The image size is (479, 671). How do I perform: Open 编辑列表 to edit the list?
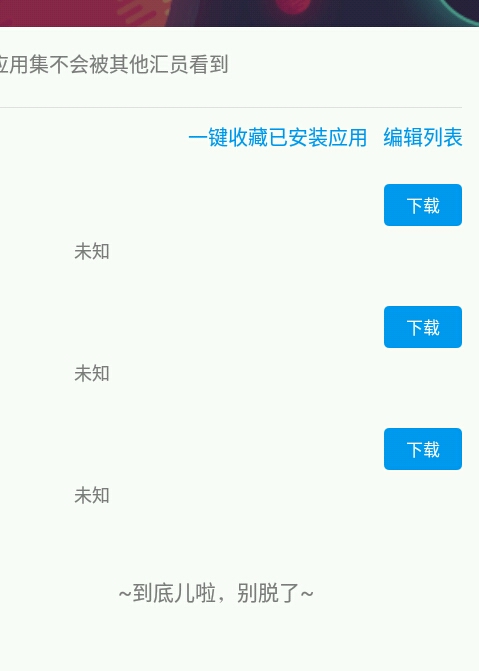coord(422,137)
